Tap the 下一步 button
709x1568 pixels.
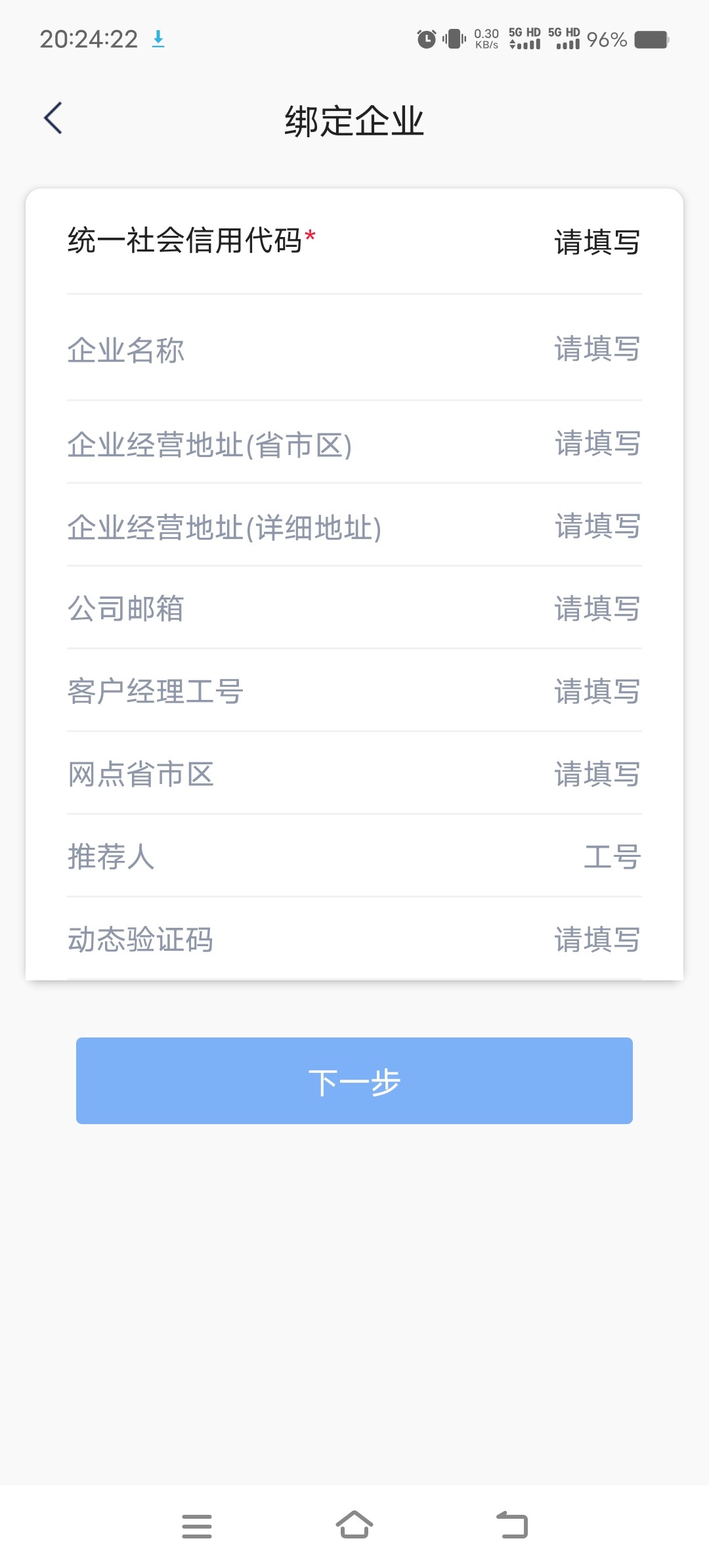click(354, 1081)
